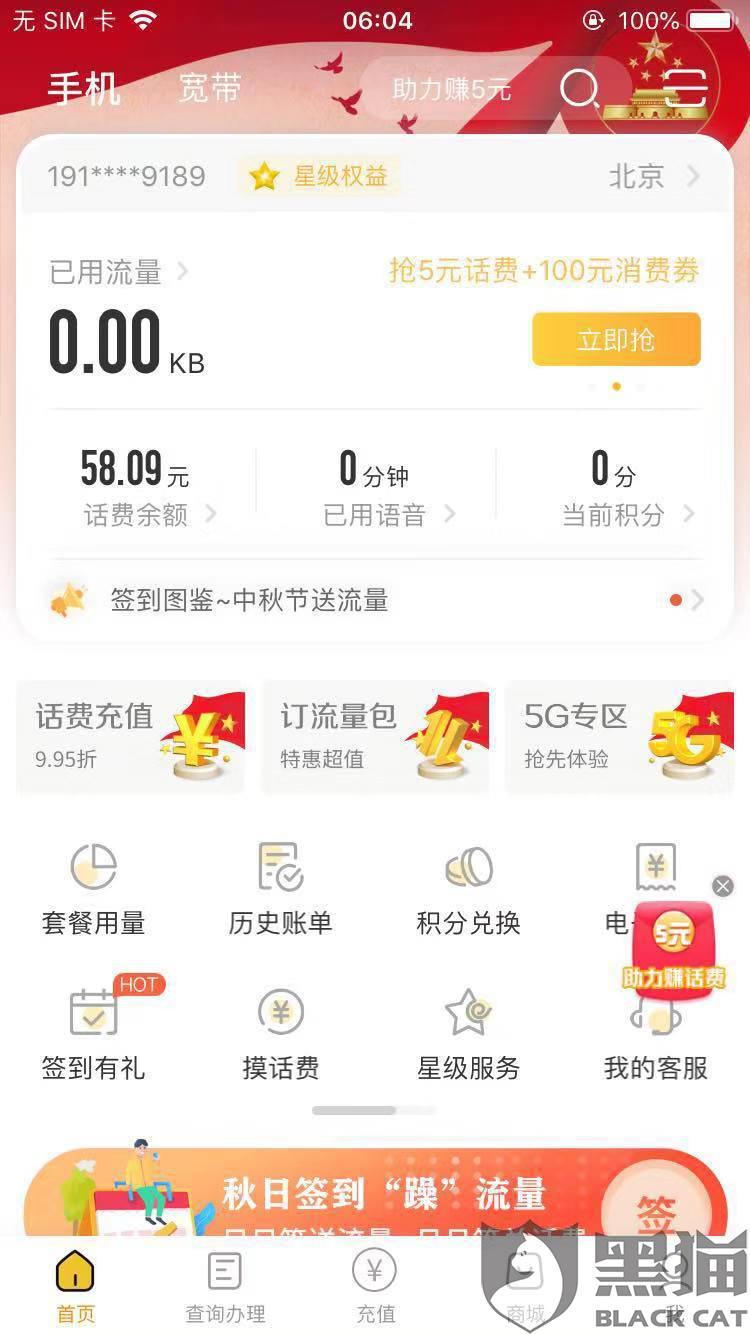The image size is (750, 1334).
Task: Switch to the 查询办理 tab
Action: pos(225,1286)
